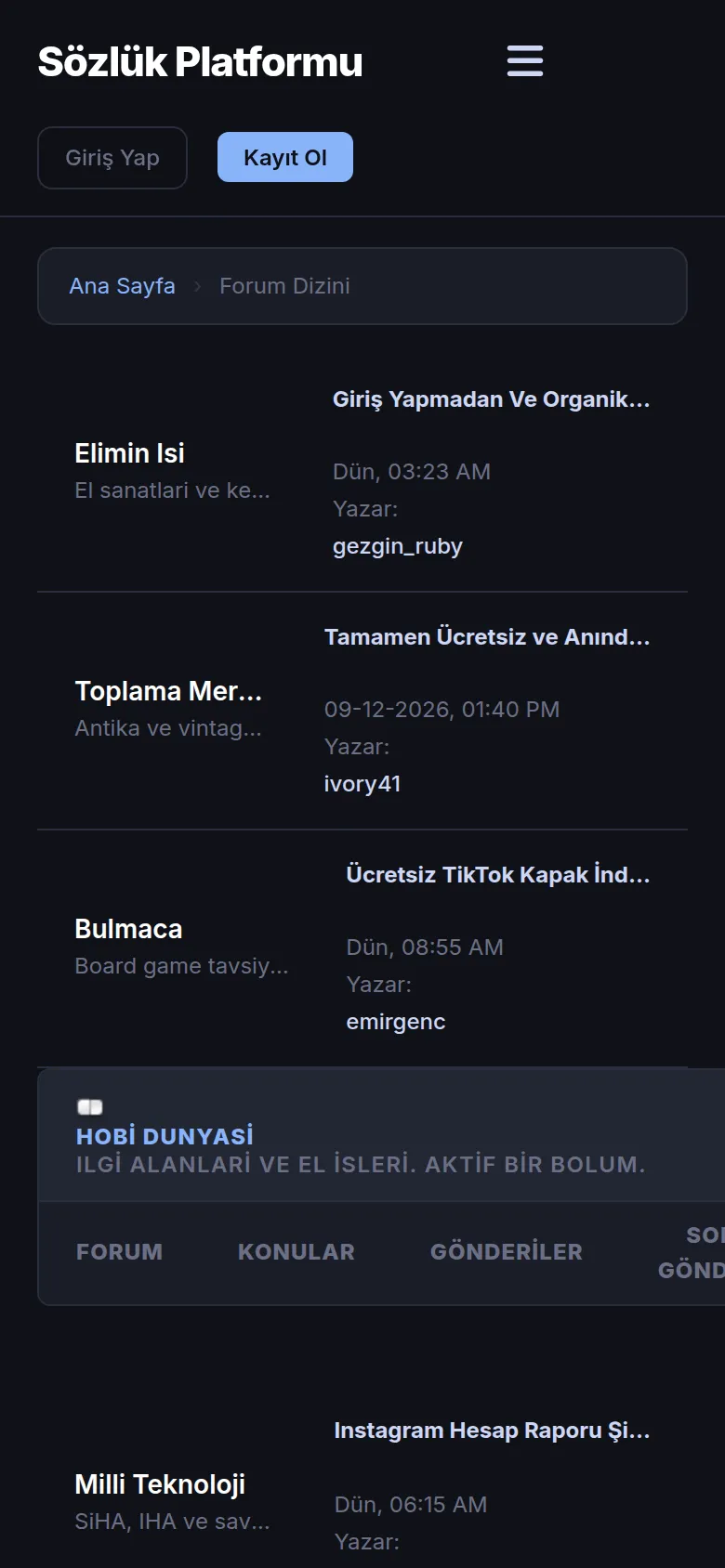The image size is (725, 1568).
Task: View the gezgin_ruby author profile
Action: [x=398, y=546]
